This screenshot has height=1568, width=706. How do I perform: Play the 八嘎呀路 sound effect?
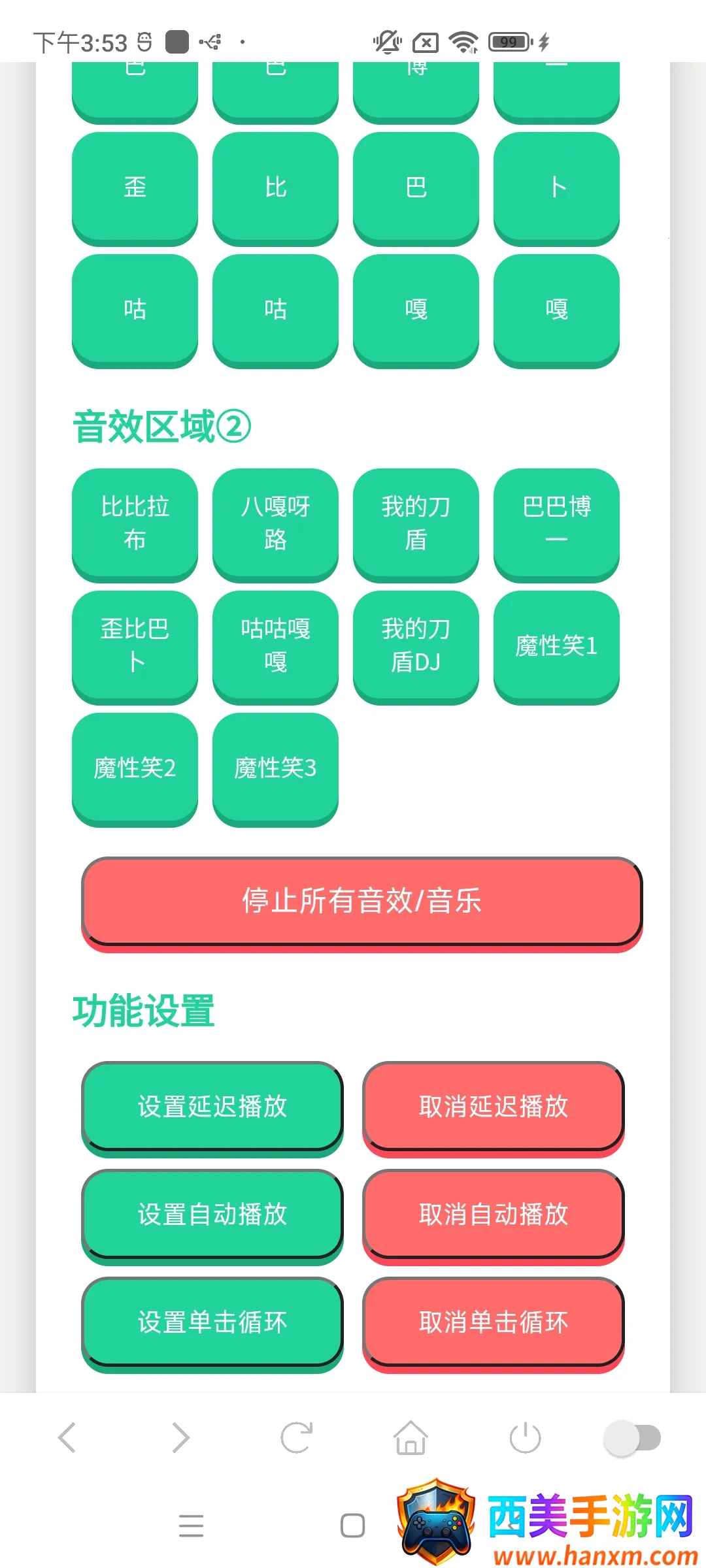pyautogui.click(x=275, y=523)
